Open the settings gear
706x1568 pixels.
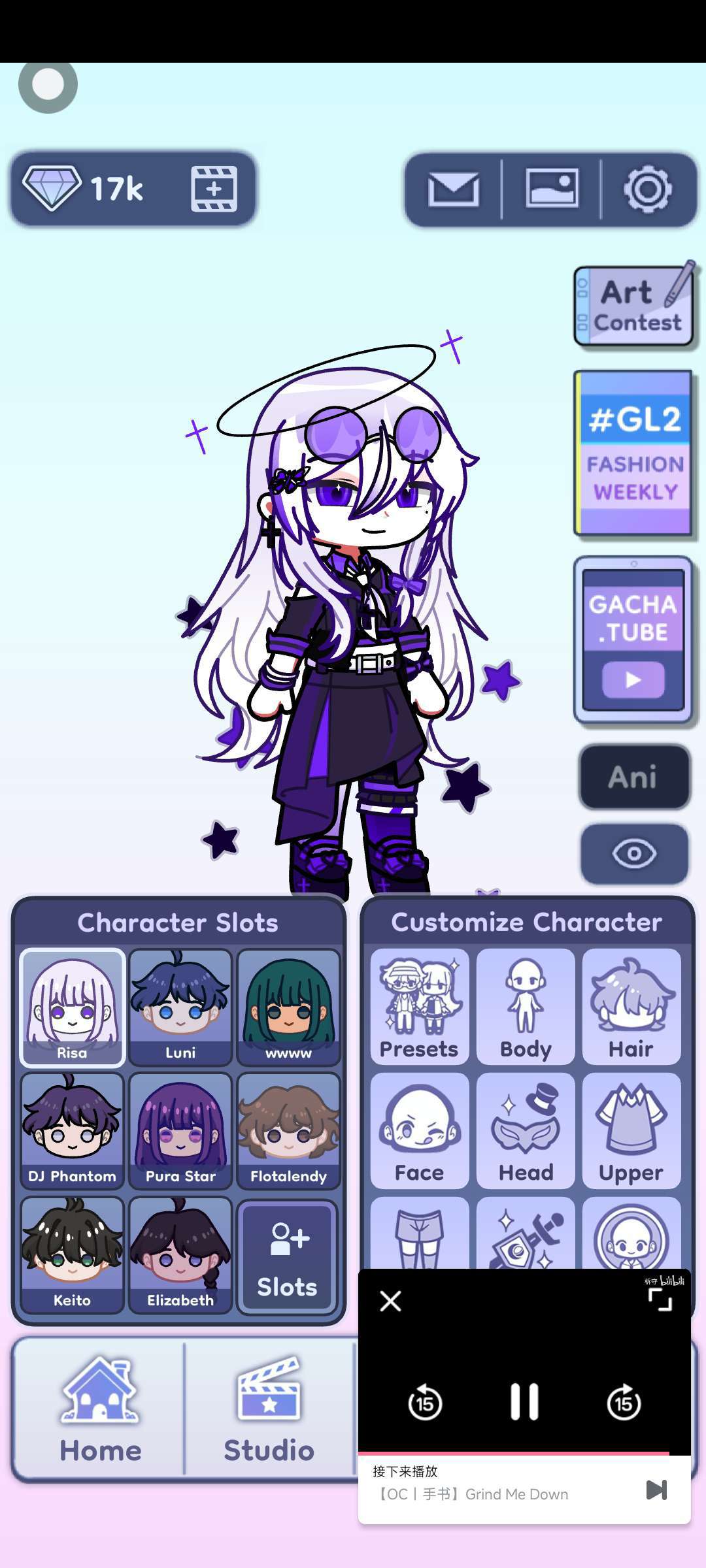coord(647,189)
